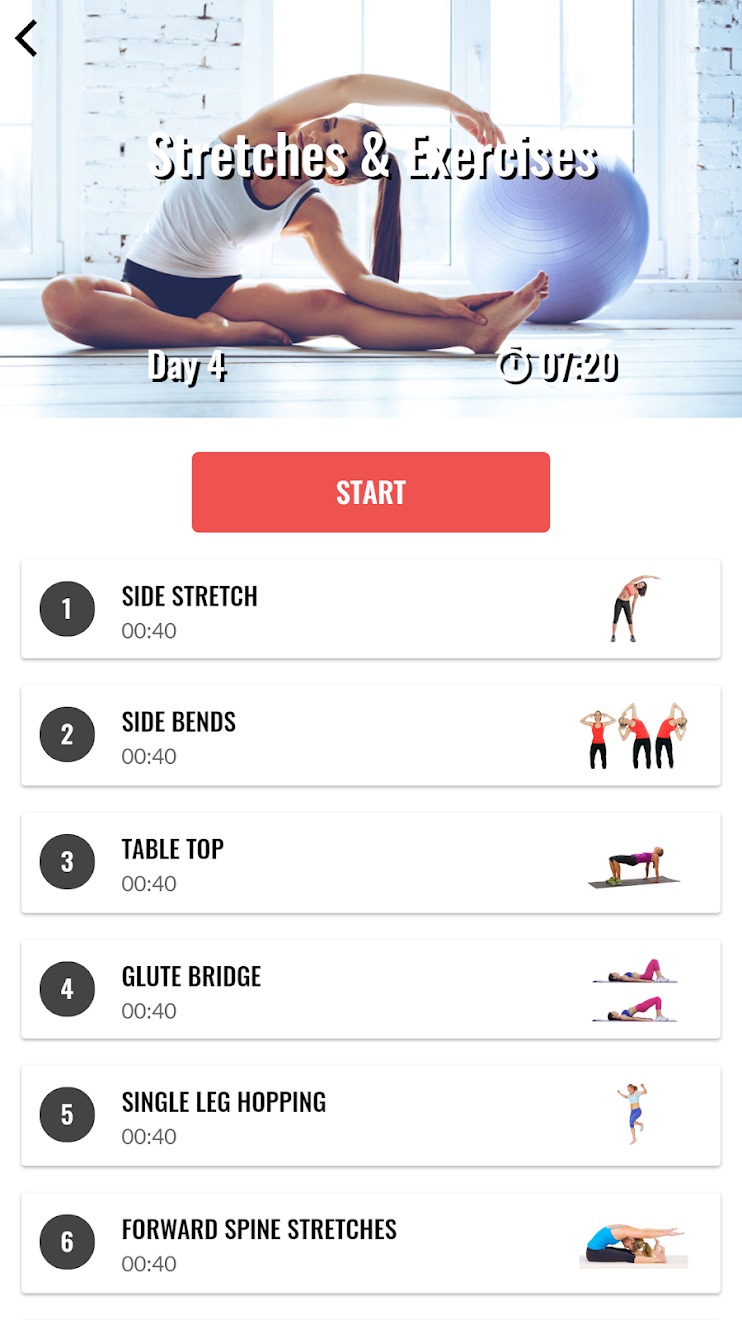Go back using the top-left arrow
The image size is (742, 1320).
click(x=27, y=38)
